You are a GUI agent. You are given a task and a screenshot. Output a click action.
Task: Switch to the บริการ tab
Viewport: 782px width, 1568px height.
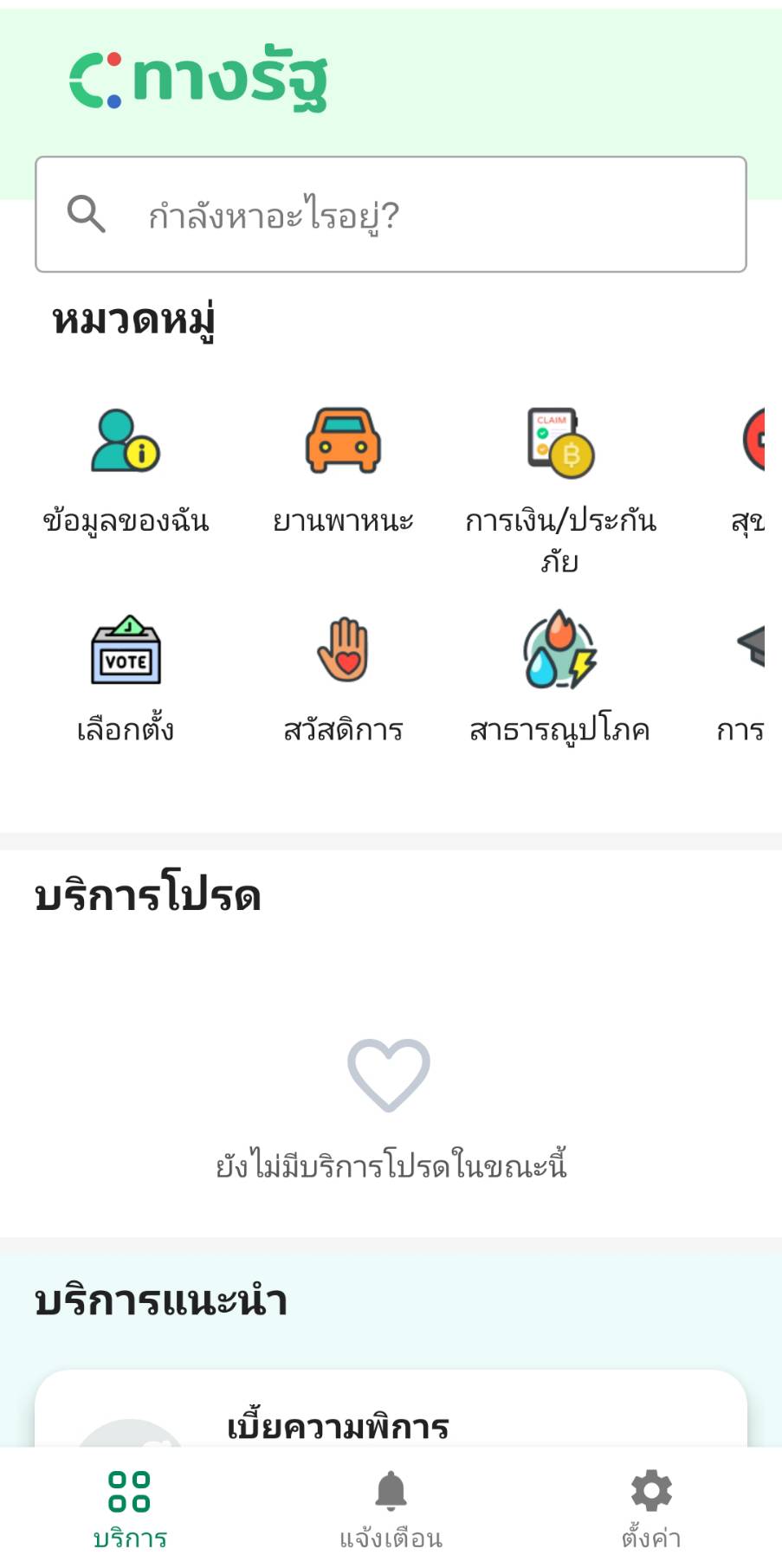click(x=130, y=1508)
